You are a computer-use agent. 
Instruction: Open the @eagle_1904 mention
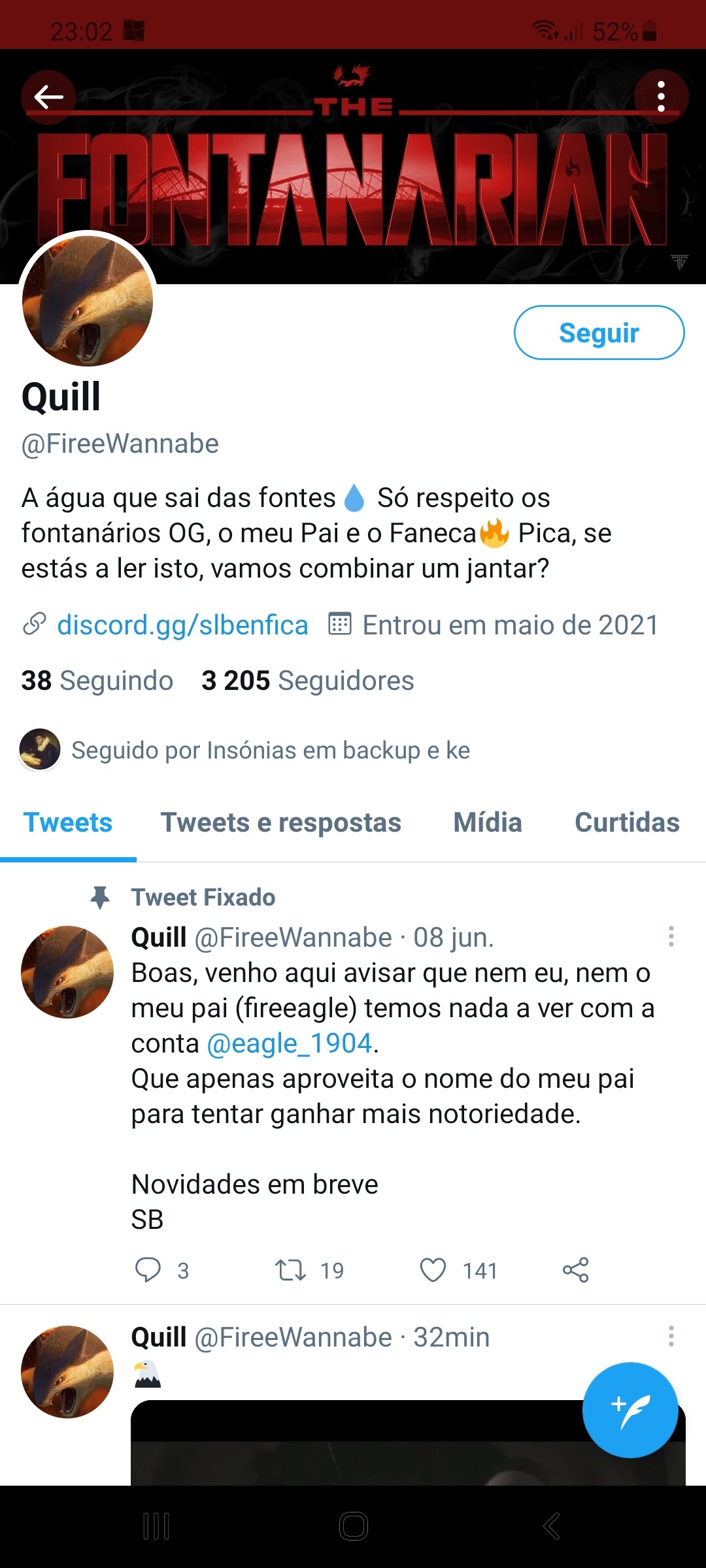point(290,1043)
